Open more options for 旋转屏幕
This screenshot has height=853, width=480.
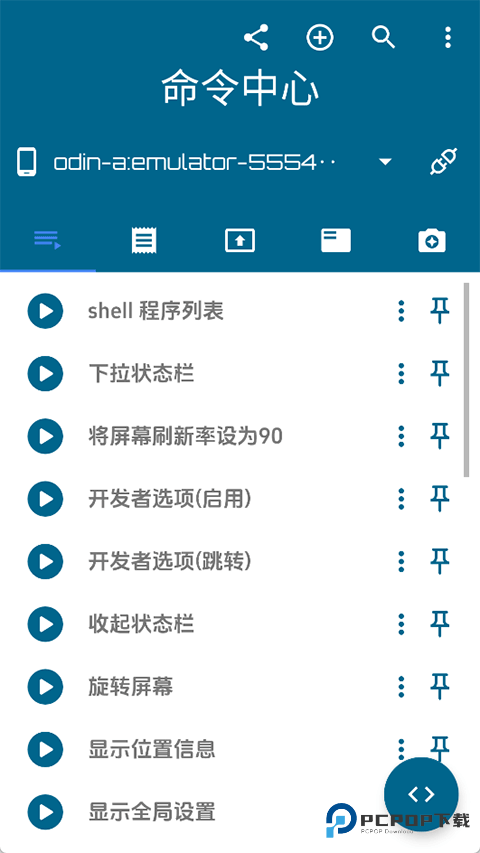coord(401,687)
